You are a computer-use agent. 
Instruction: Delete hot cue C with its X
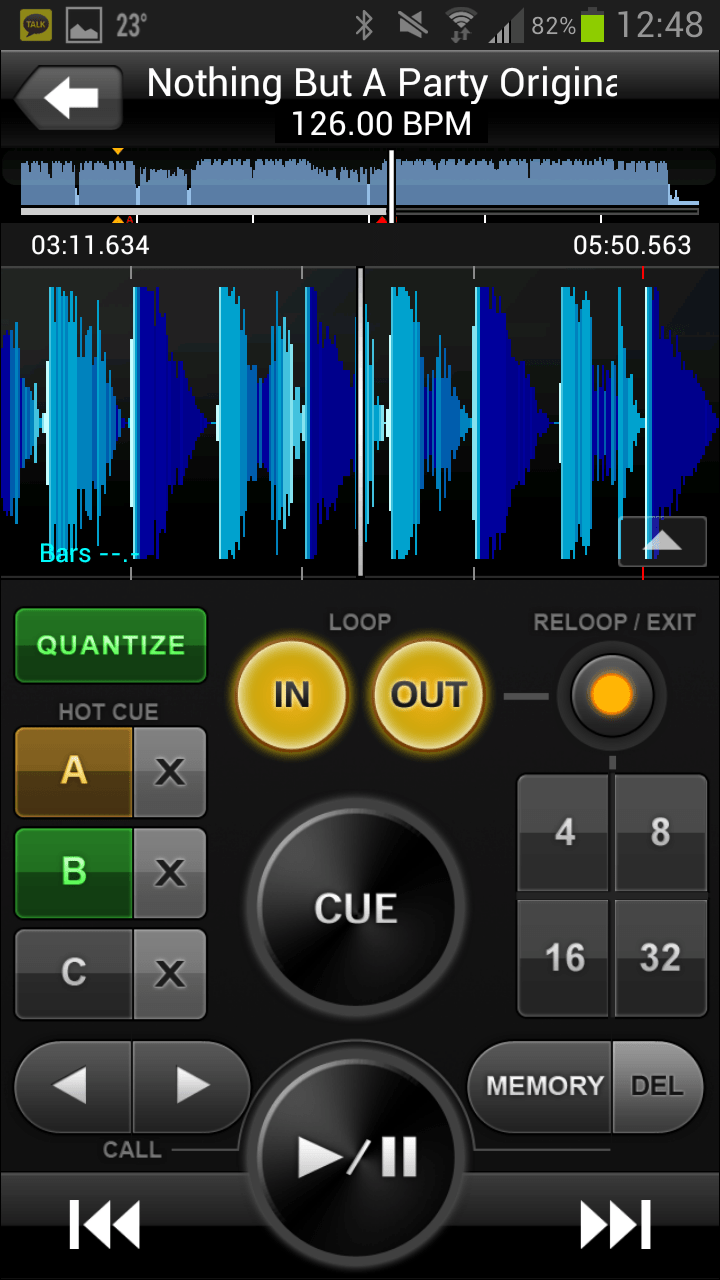(x=170, y=973)
